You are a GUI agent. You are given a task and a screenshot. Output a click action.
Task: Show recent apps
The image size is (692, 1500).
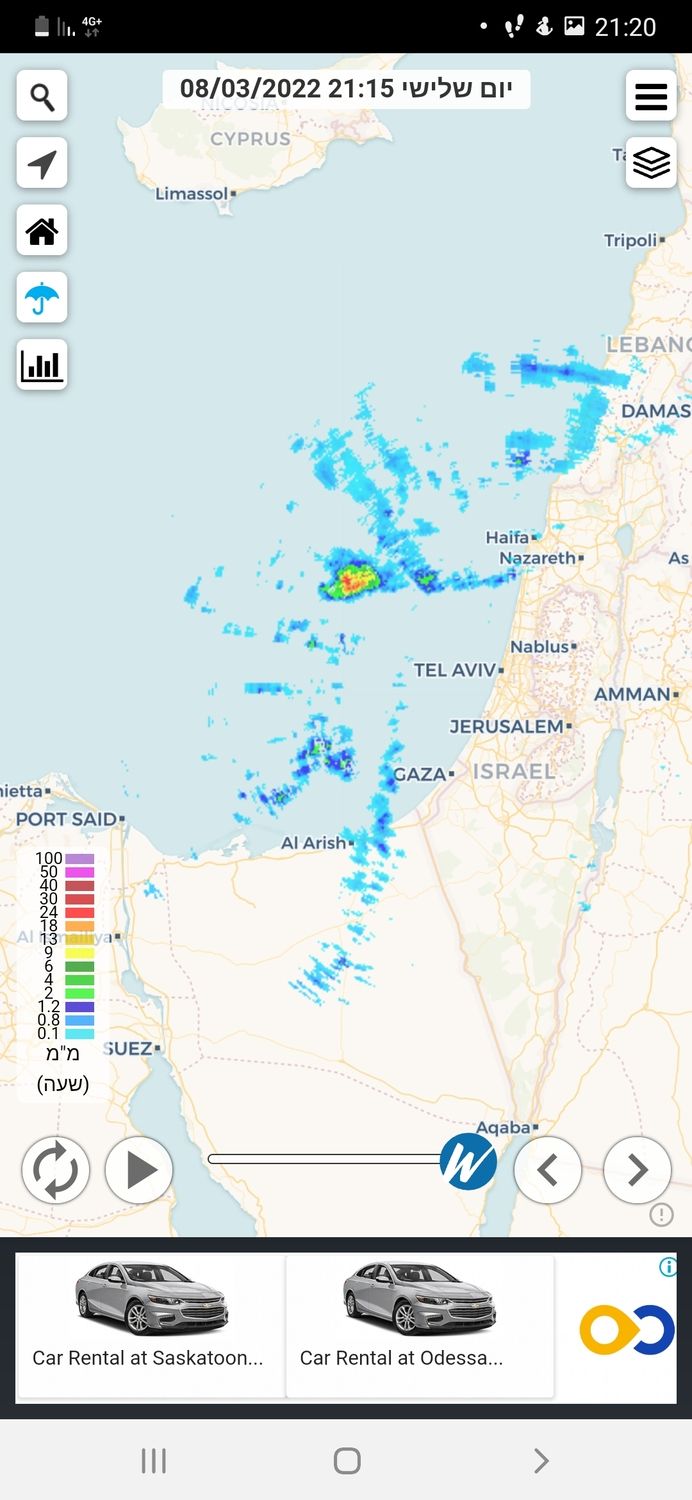coord(153,1461)
